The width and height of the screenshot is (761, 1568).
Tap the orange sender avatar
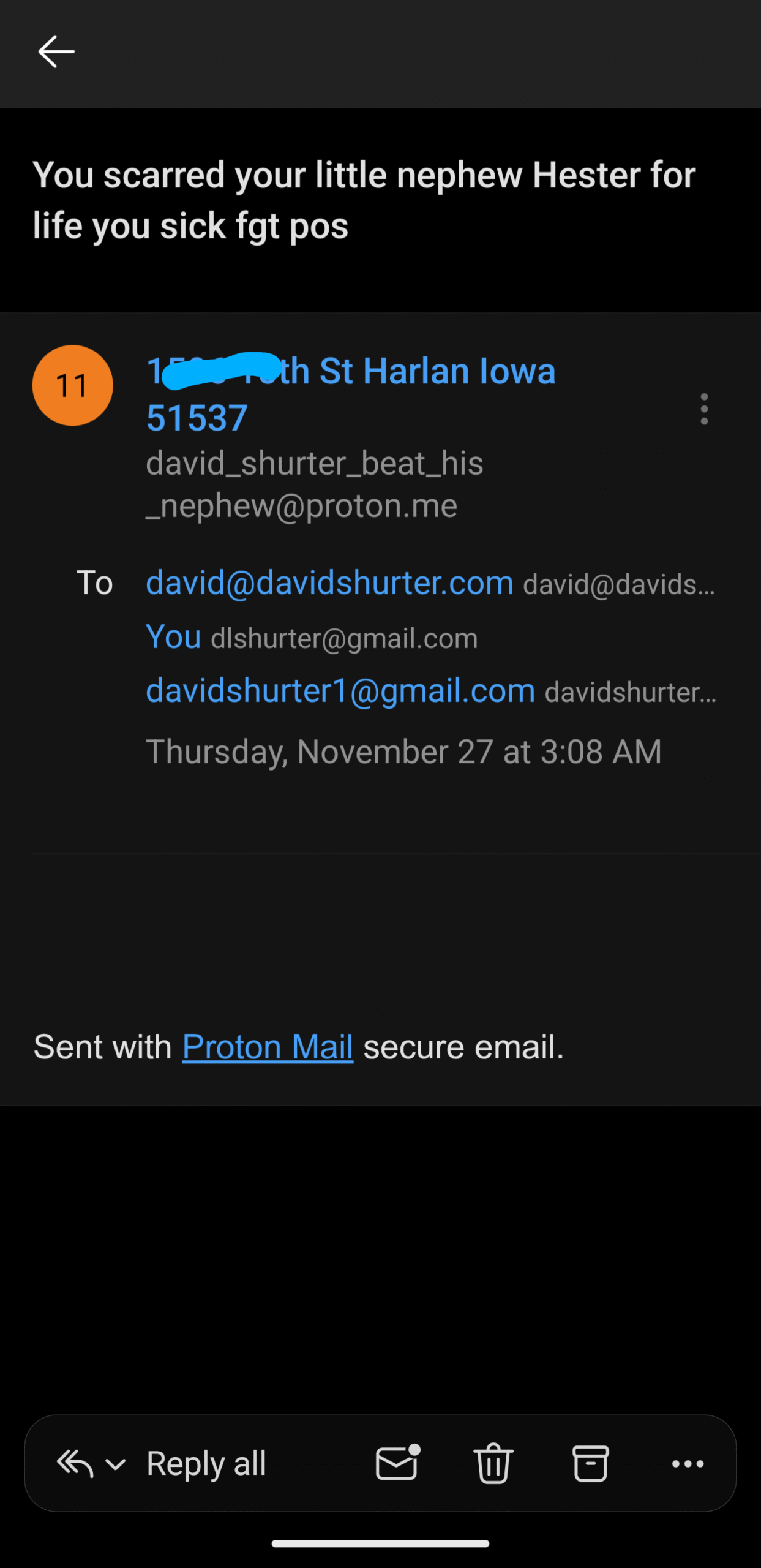pyautogui.click(x=72, y=385)
